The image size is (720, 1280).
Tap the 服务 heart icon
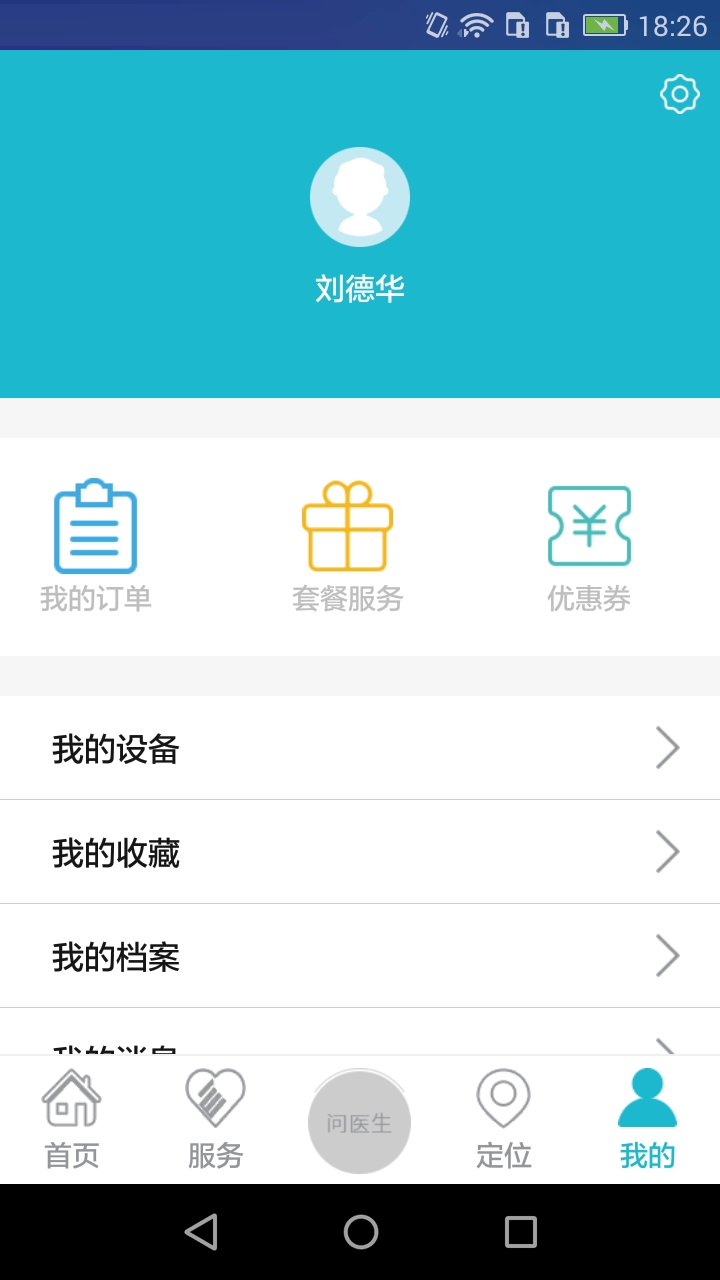tap(215, 1097)
